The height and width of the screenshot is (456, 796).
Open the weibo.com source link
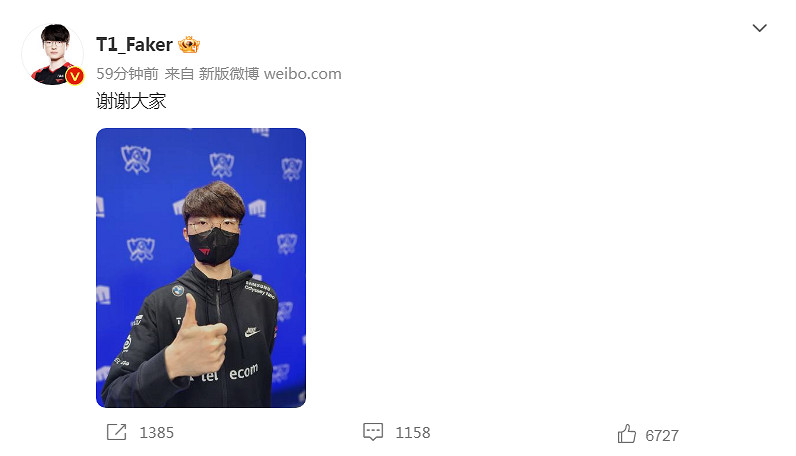click(x=302, y=73)
